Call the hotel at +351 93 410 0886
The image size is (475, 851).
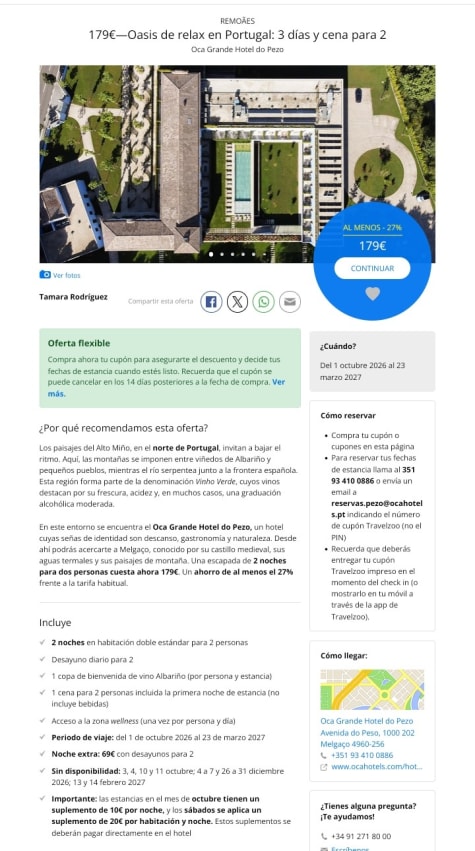click(x=357, y=755)
